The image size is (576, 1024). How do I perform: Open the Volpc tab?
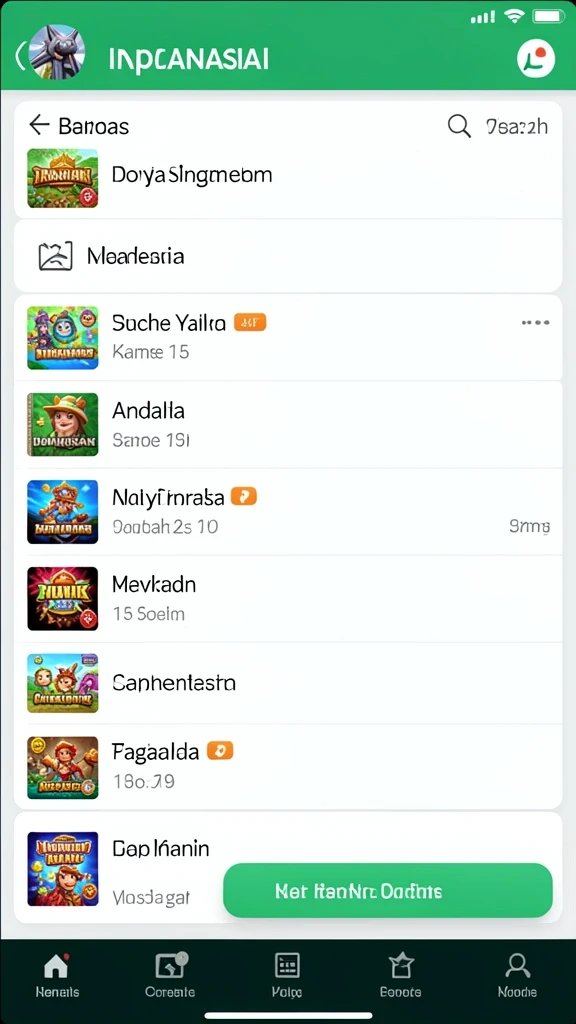287,975
